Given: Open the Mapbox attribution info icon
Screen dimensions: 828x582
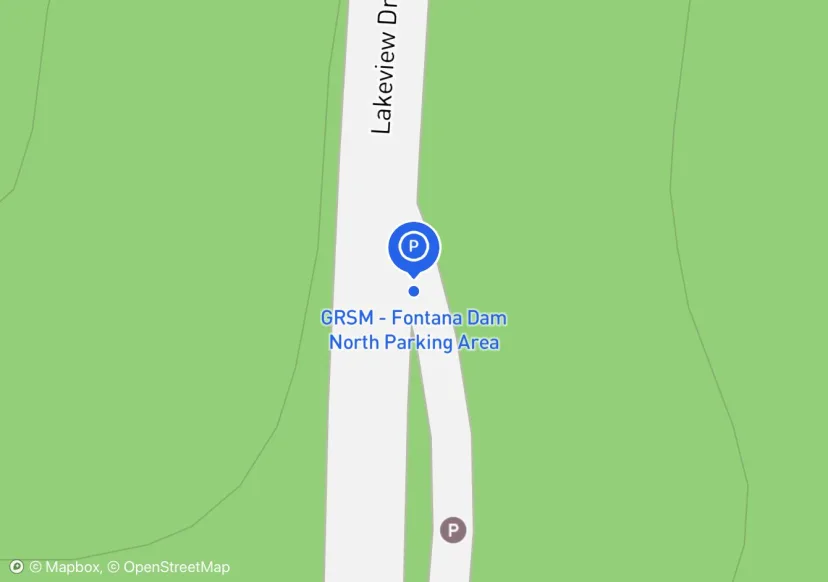Looking at the screenshot, I should (16, 567).
